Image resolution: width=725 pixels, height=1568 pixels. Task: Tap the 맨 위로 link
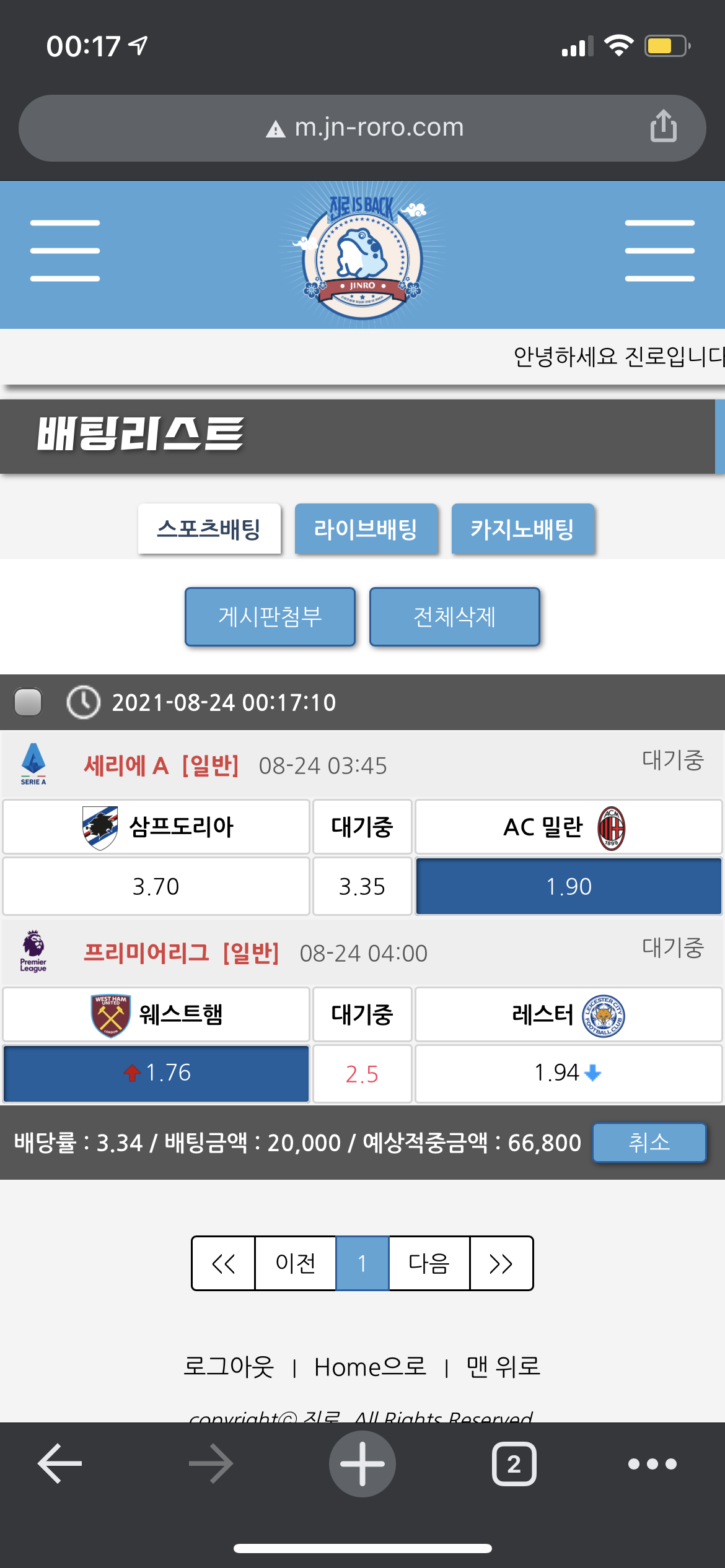(x=503, y=1367)
